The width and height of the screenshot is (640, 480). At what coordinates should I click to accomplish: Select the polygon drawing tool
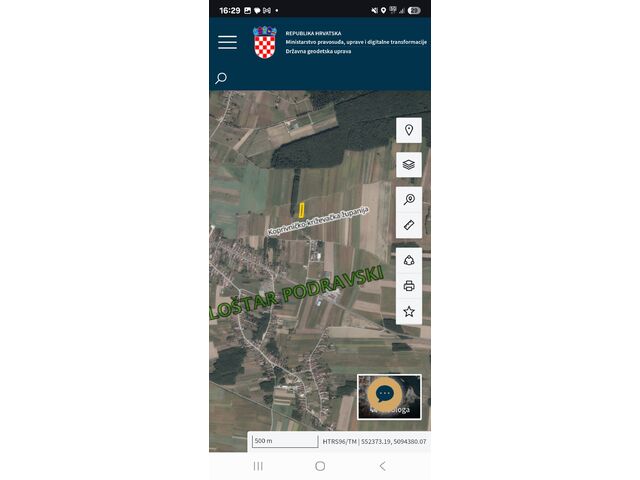(x=409, y=260)
